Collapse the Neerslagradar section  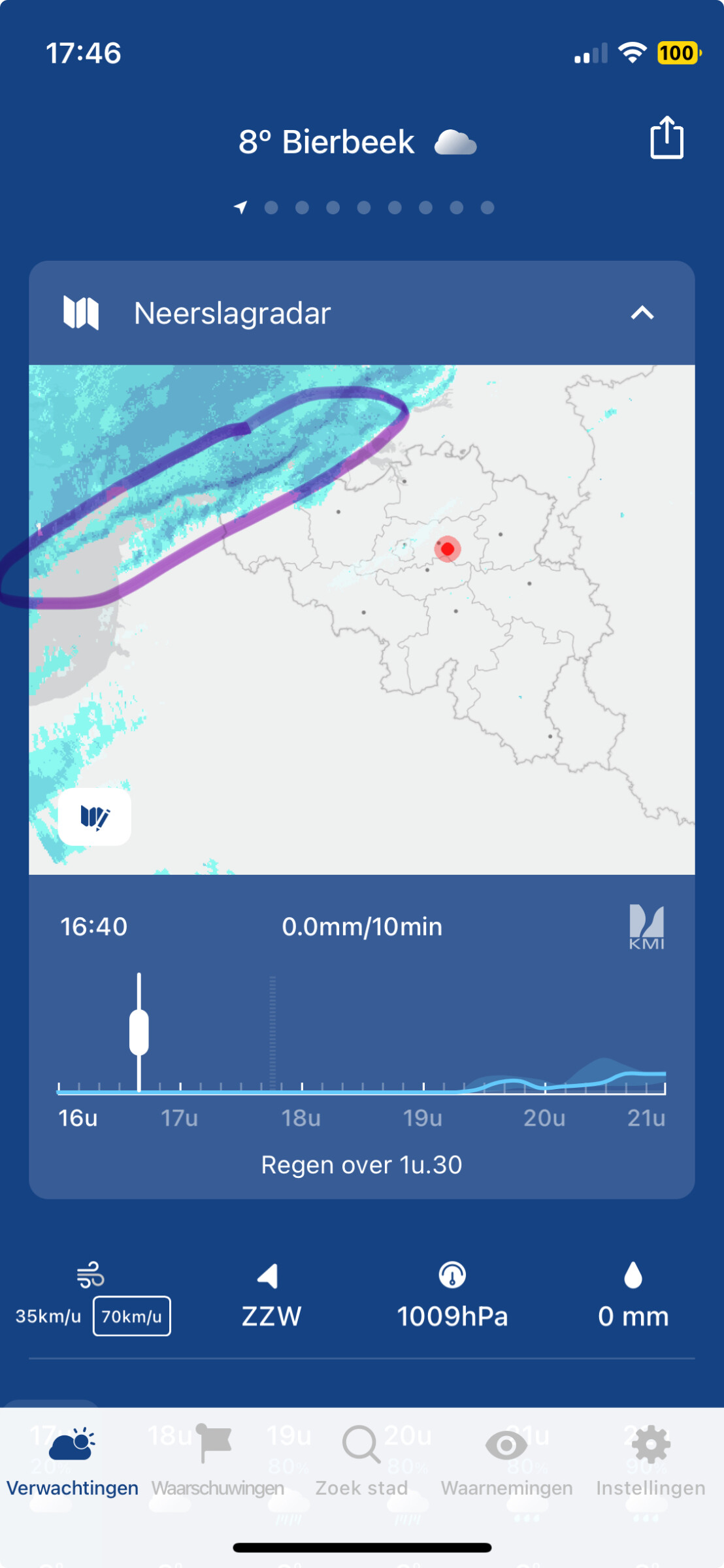coord(642,313)
